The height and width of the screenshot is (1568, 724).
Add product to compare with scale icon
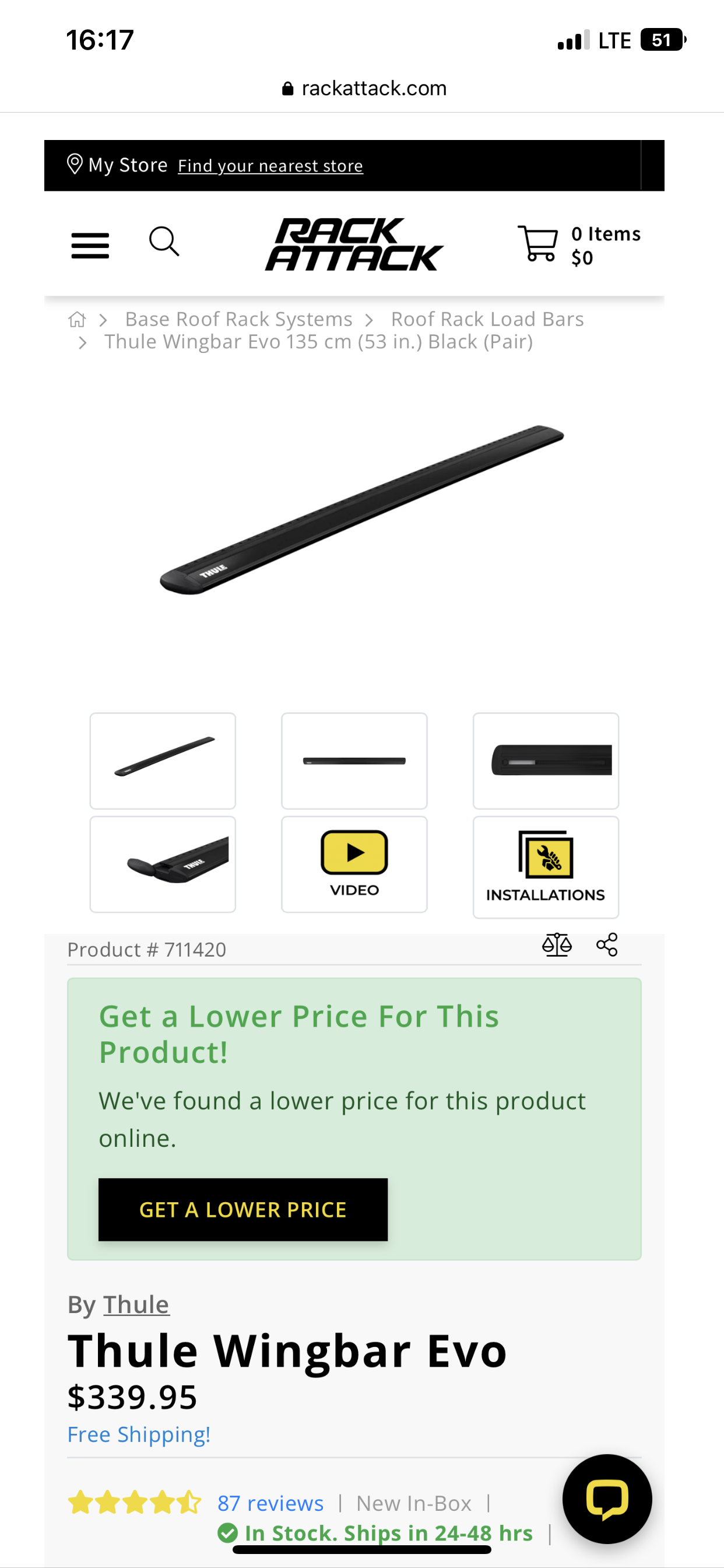click(557, 944)
